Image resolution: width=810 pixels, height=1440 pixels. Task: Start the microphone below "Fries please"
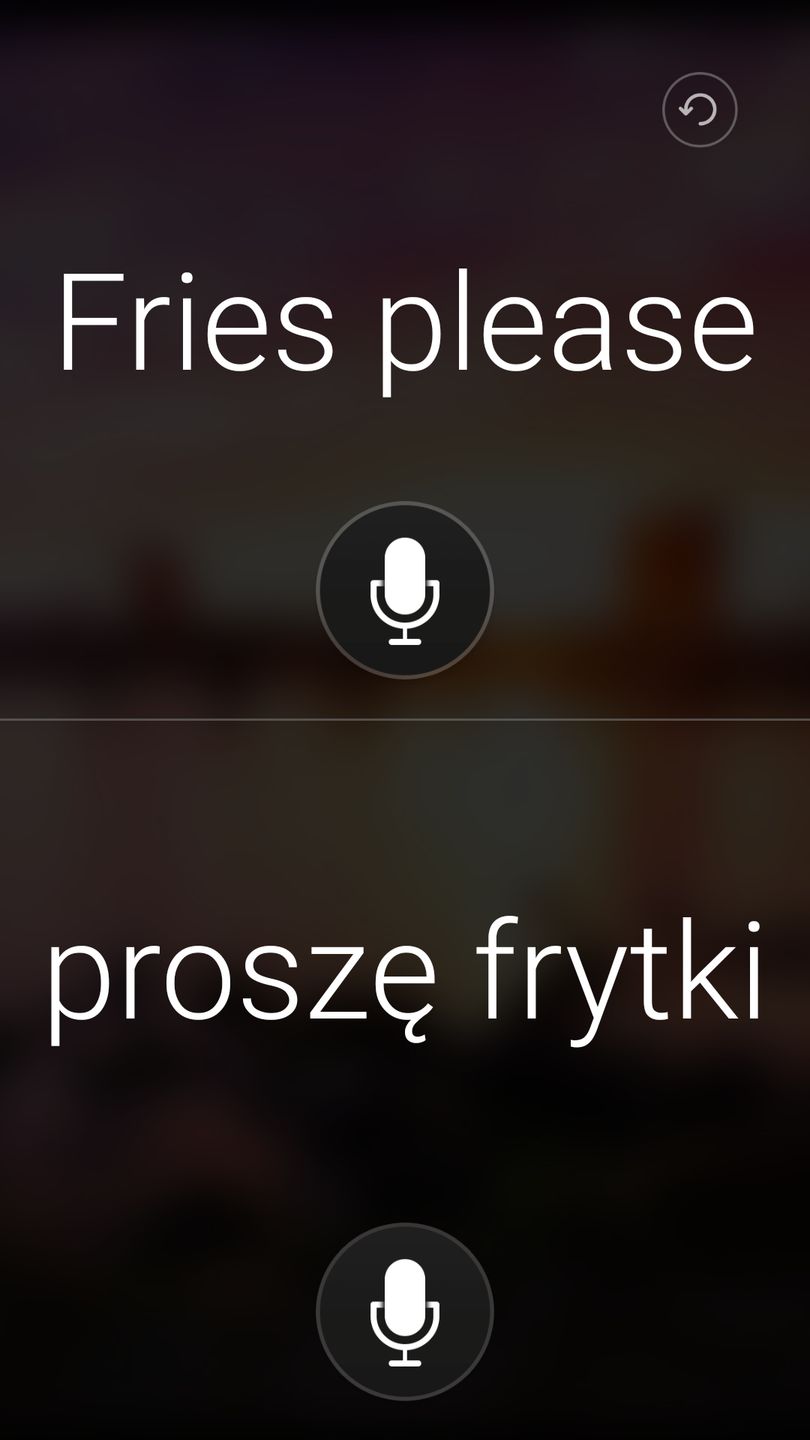(405, 590)
